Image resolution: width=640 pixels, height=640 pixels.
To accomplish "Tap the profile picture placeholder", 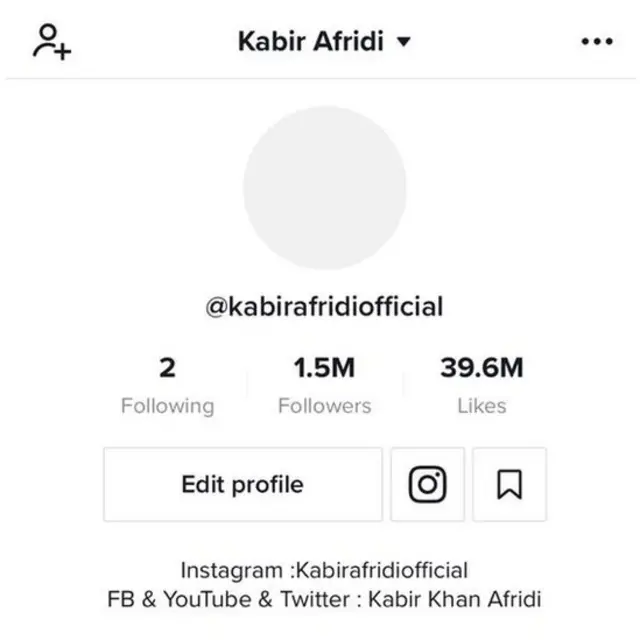I will pyautogui.click(x=324, y=188).
